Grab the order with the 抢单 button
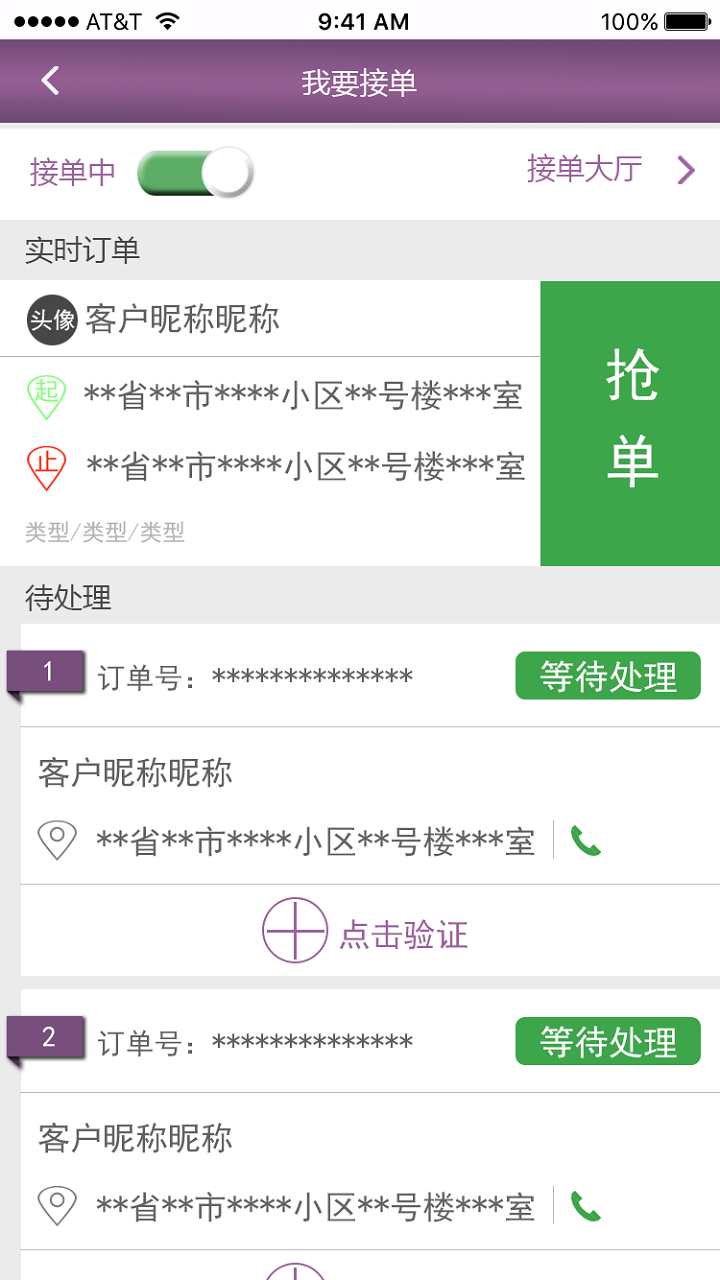This screenshot has height=1280, width=720. (630, 423)
